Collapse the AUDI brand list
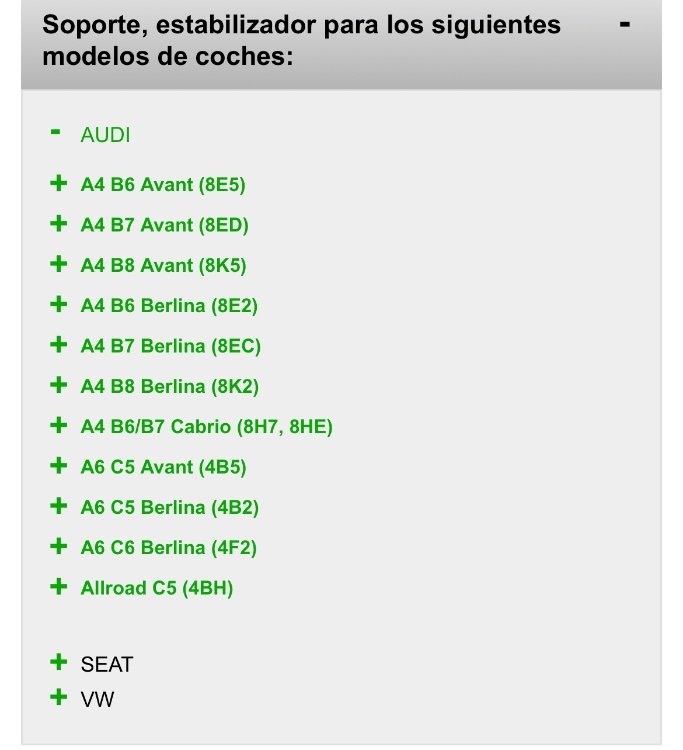Screen dimensions: 683x750 (x=57, y=131)
